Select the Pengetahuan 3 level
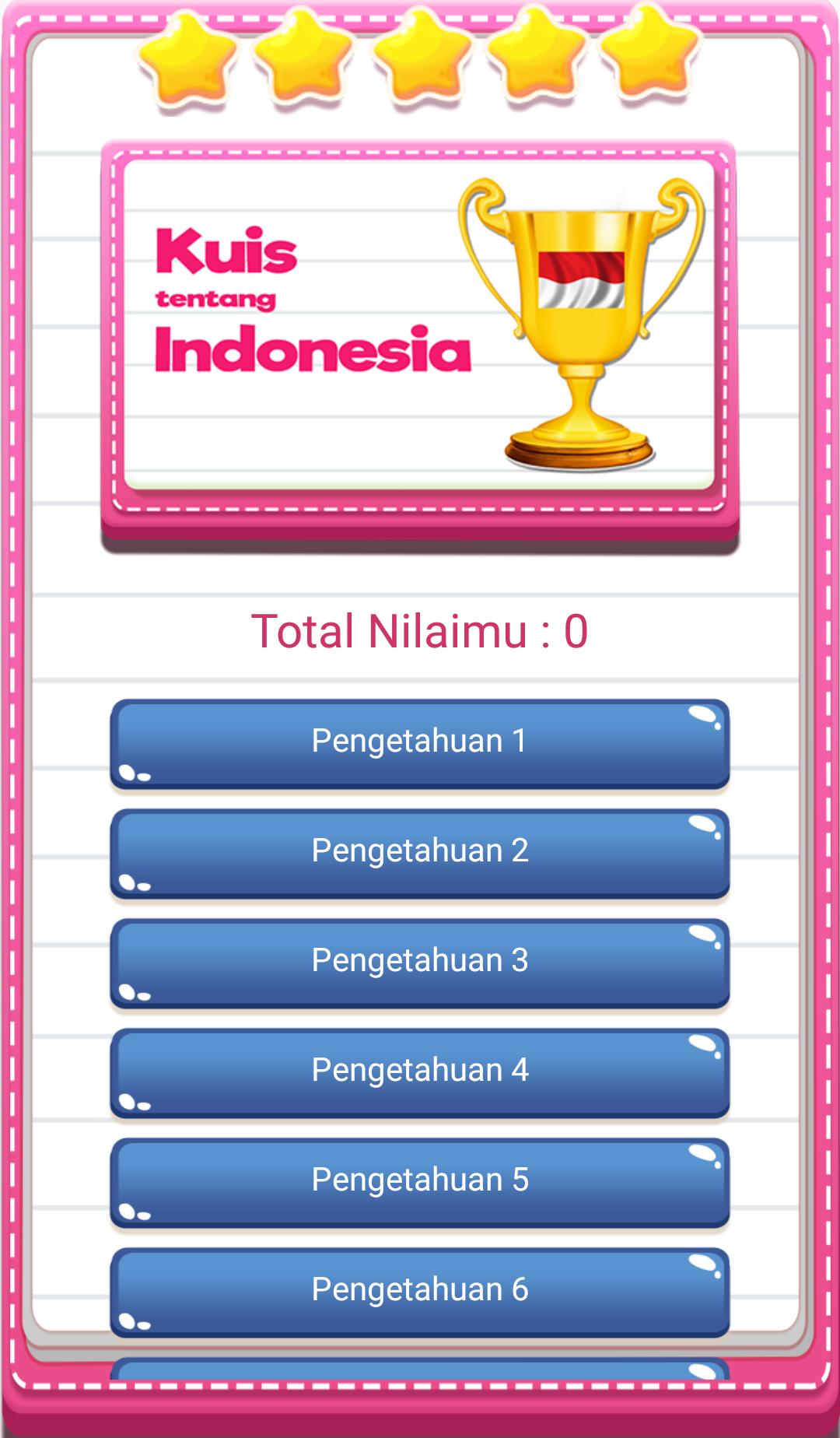 coord(420,963)
